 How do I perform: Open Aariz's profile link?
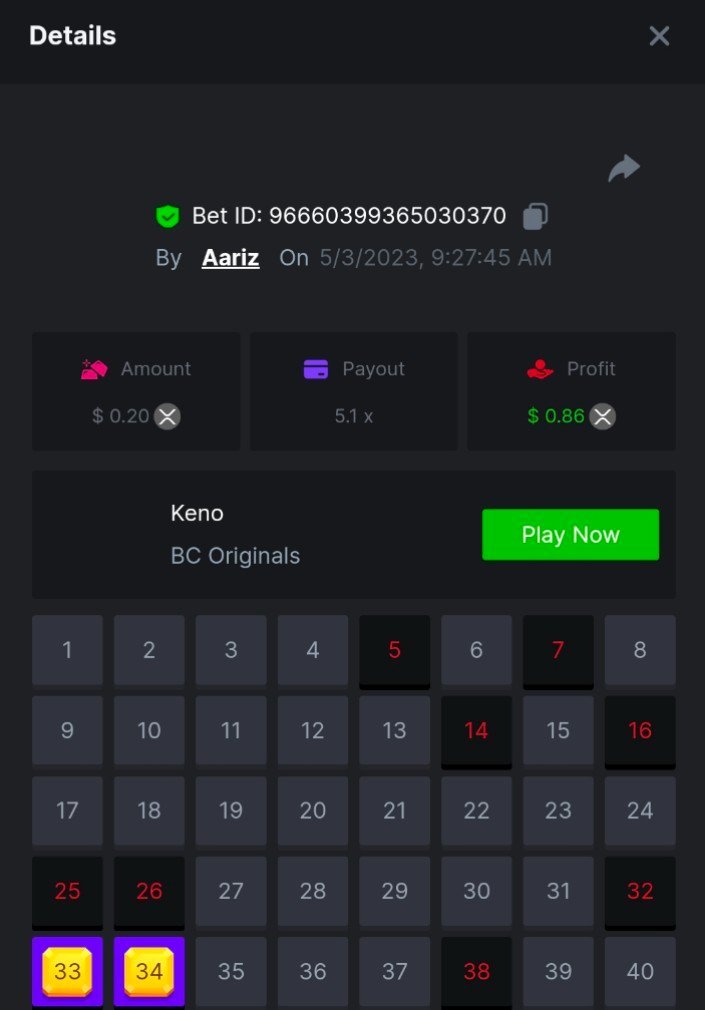coord(230,258)
